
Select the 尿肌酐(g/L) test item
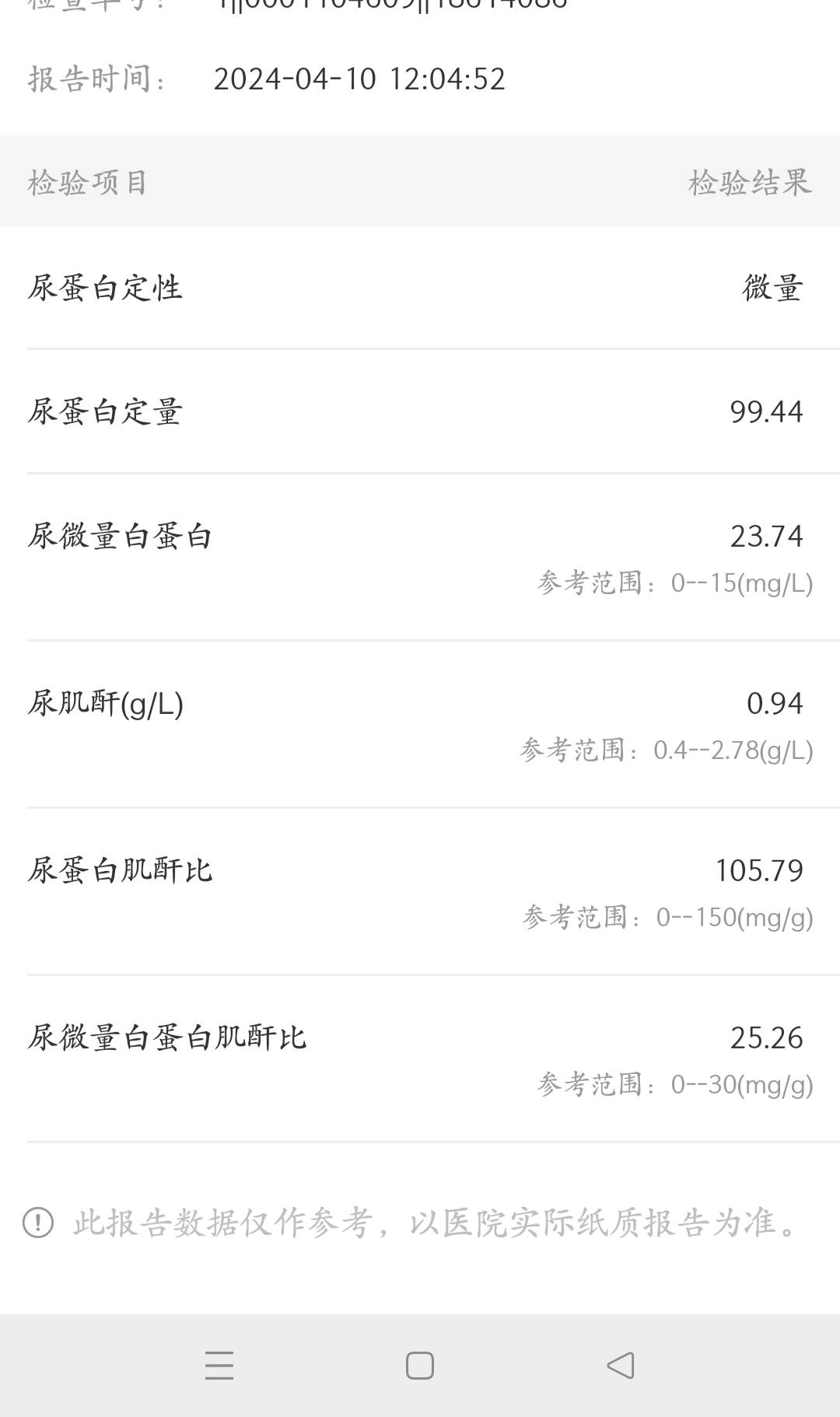pyautogui.click(x=106, y=702)
